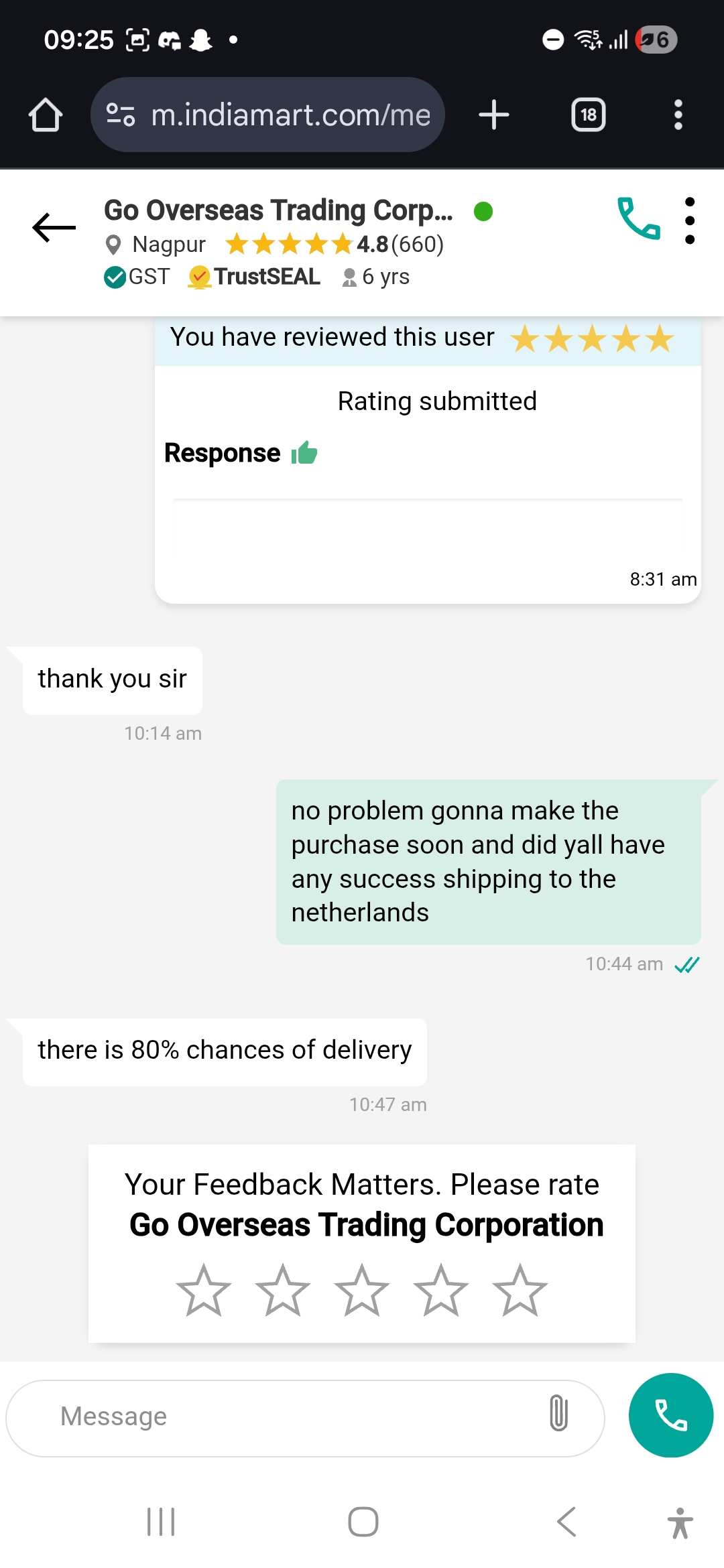This screenshot has width=724, height=1568.
Task: Rate the seller one star
Action: (204, 1290)
